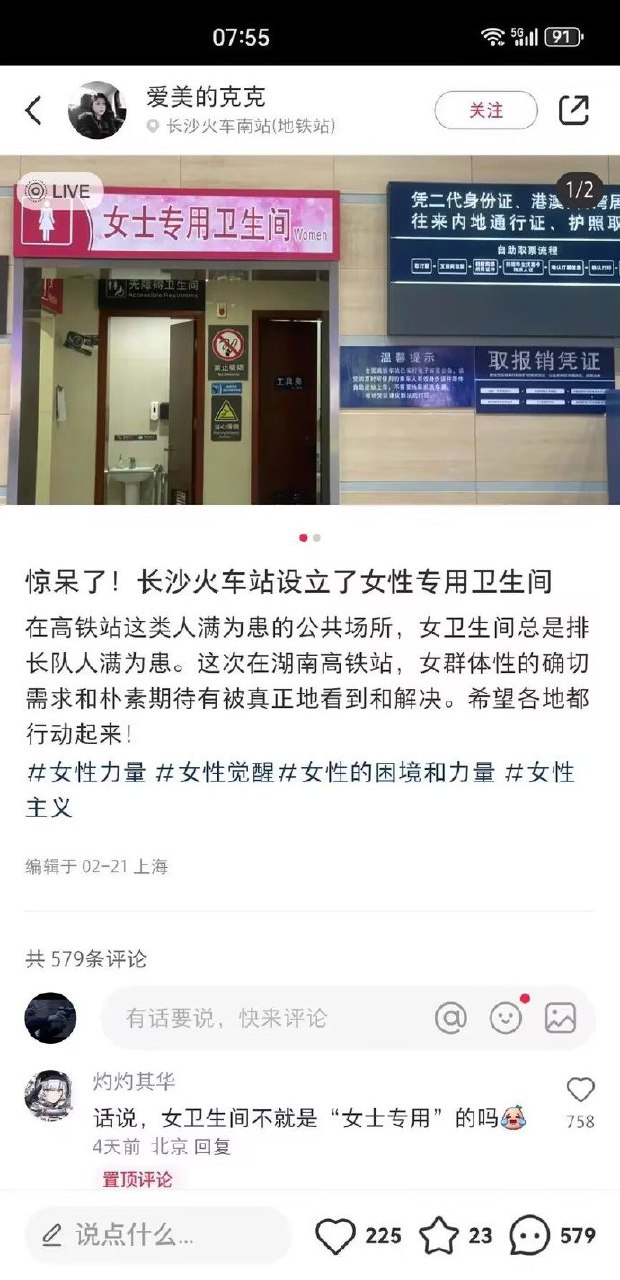Image resolution: width=620 pixels, height=1280 pixels.
Task: Open the post's LIVE photo
Action: click(x=310, y=330)
